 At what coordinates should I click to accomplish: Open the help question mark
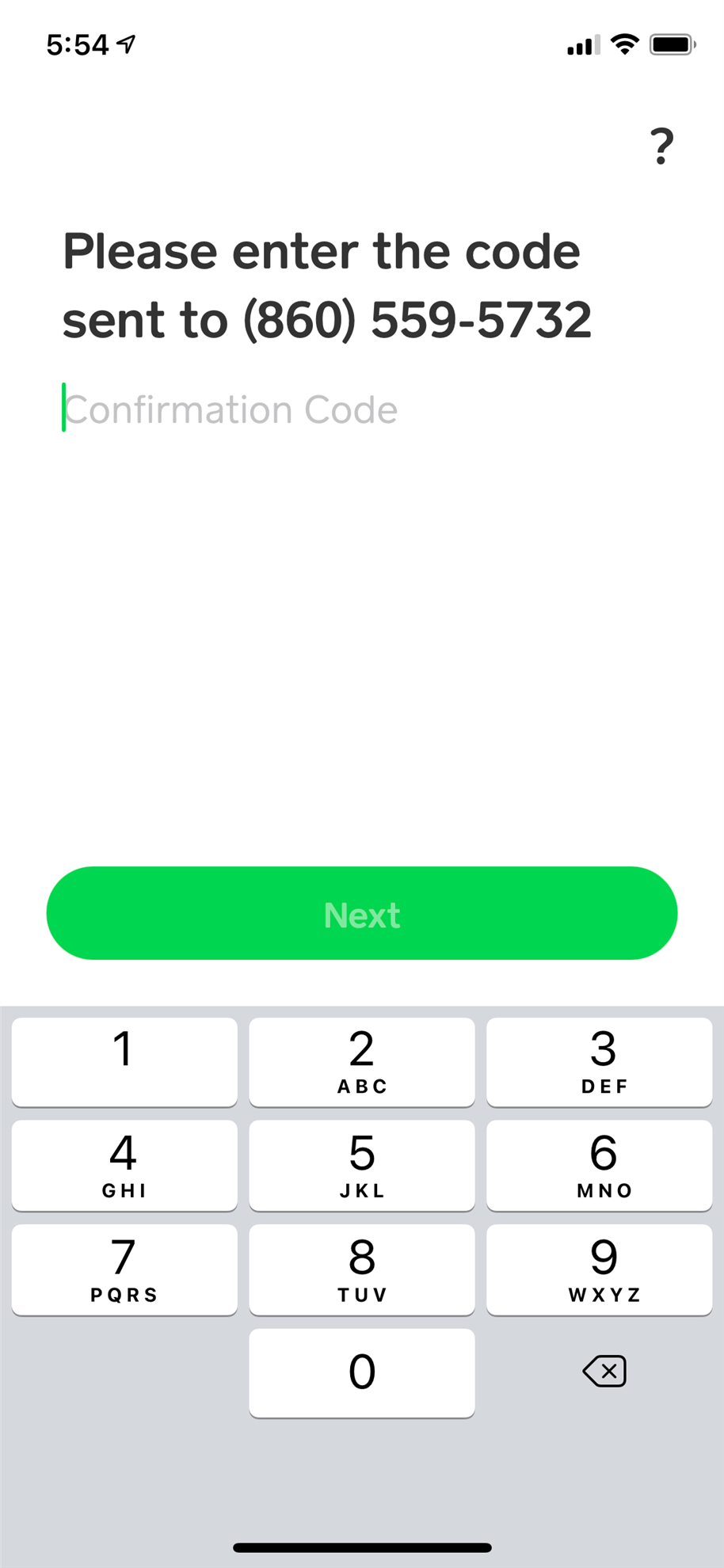pos(661,147)
